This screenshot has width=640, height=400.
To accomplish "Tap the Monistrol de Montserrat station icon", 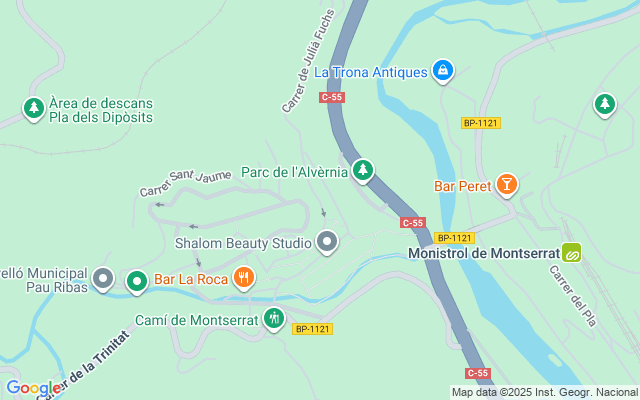I will tap(572, 253).
